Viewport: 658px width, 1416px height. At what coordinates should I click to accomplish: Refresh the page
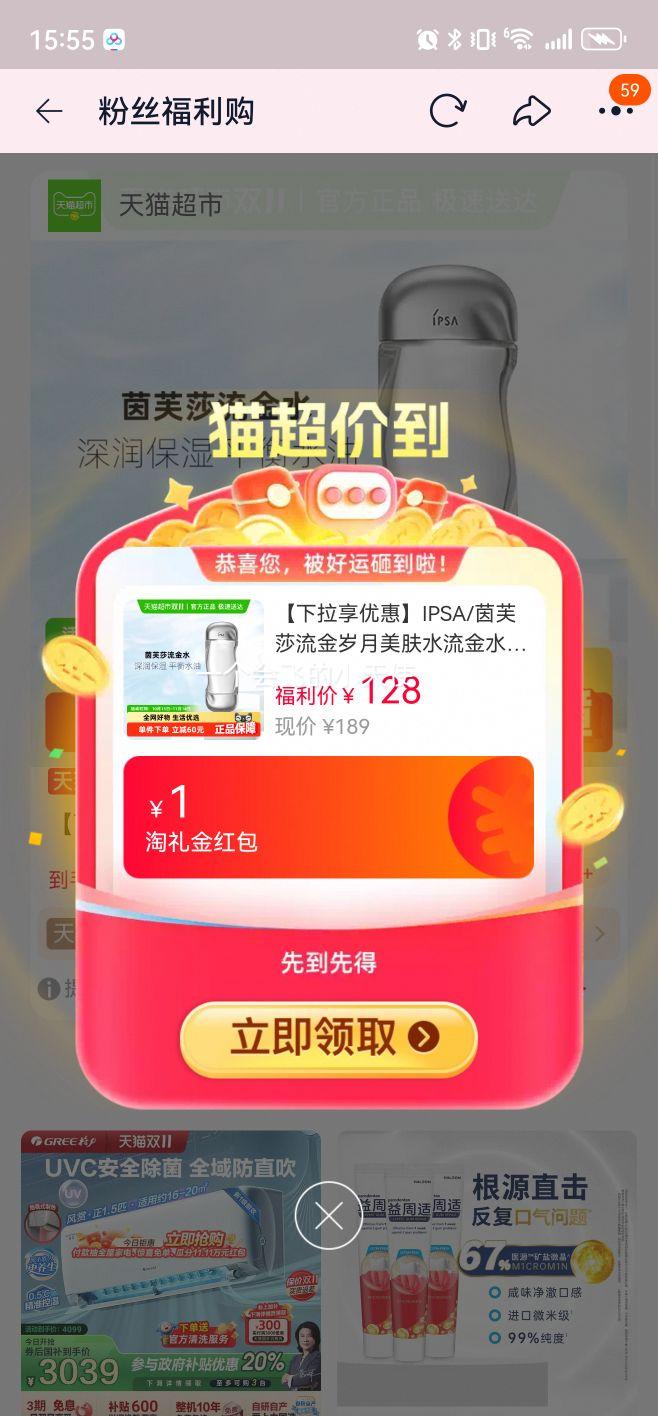[447, 111]
